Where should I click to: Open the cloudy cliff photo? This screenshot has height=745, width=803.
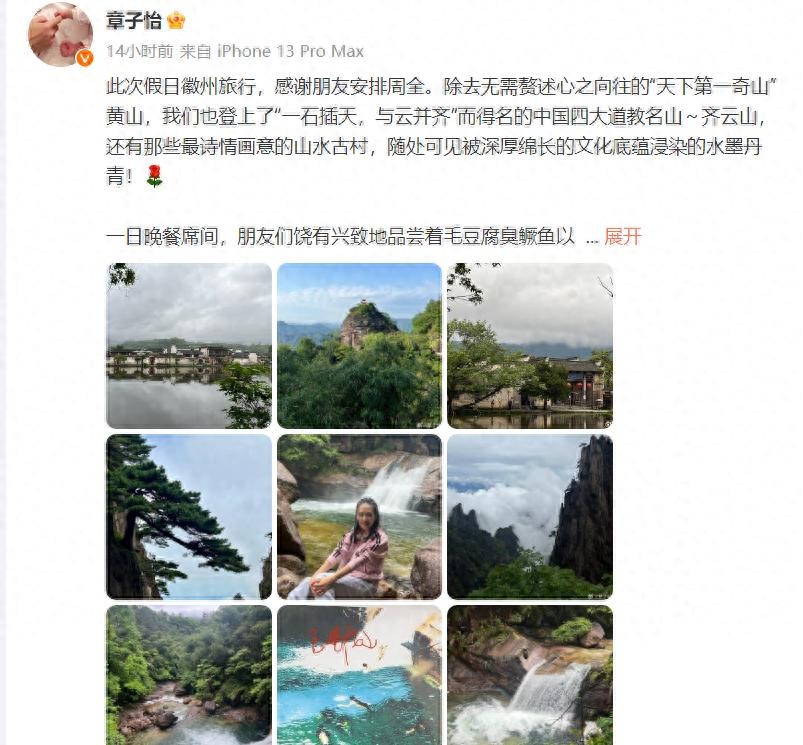pyautogui.click(x=529, y=516)
